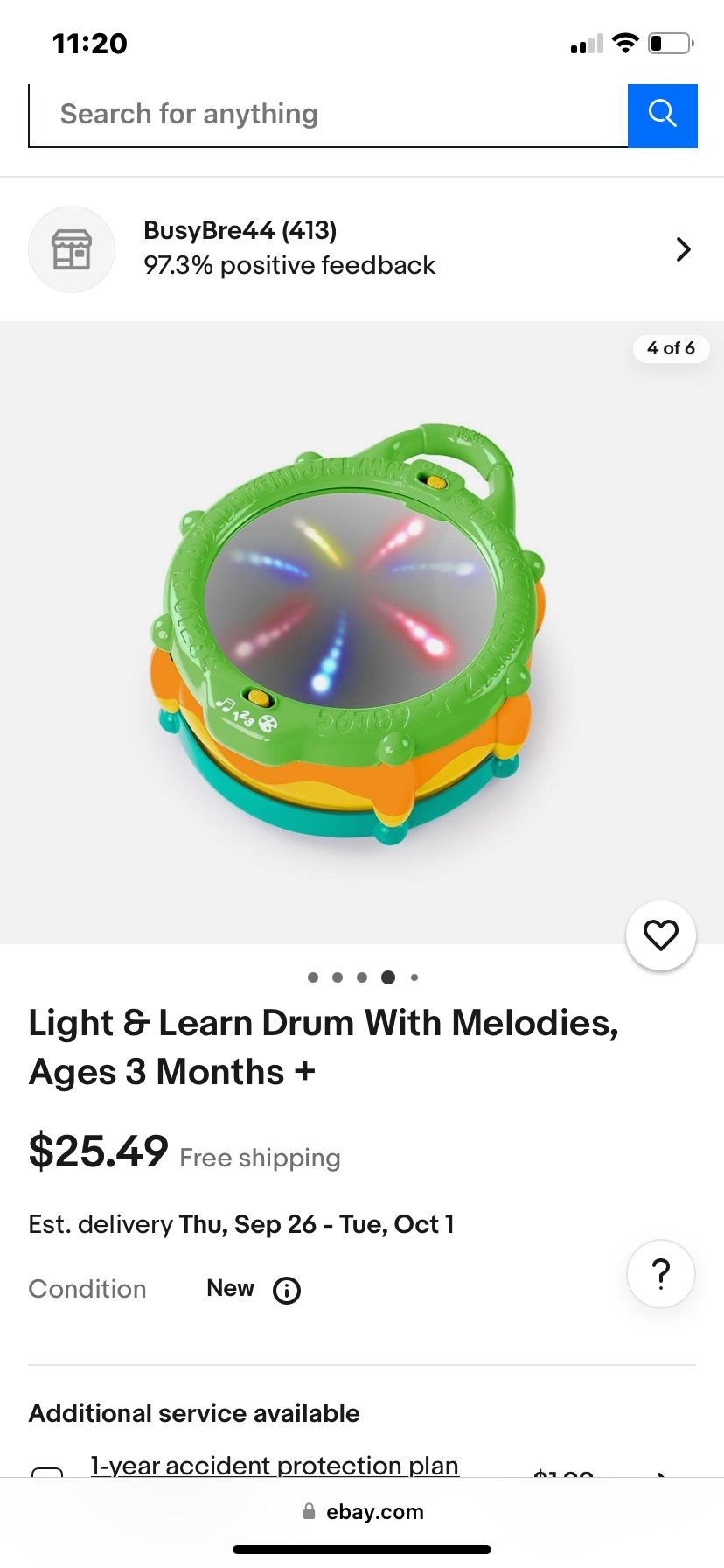Tap the blue search magnifier button
Viewport: 724px width, 1568px height.
662,115
